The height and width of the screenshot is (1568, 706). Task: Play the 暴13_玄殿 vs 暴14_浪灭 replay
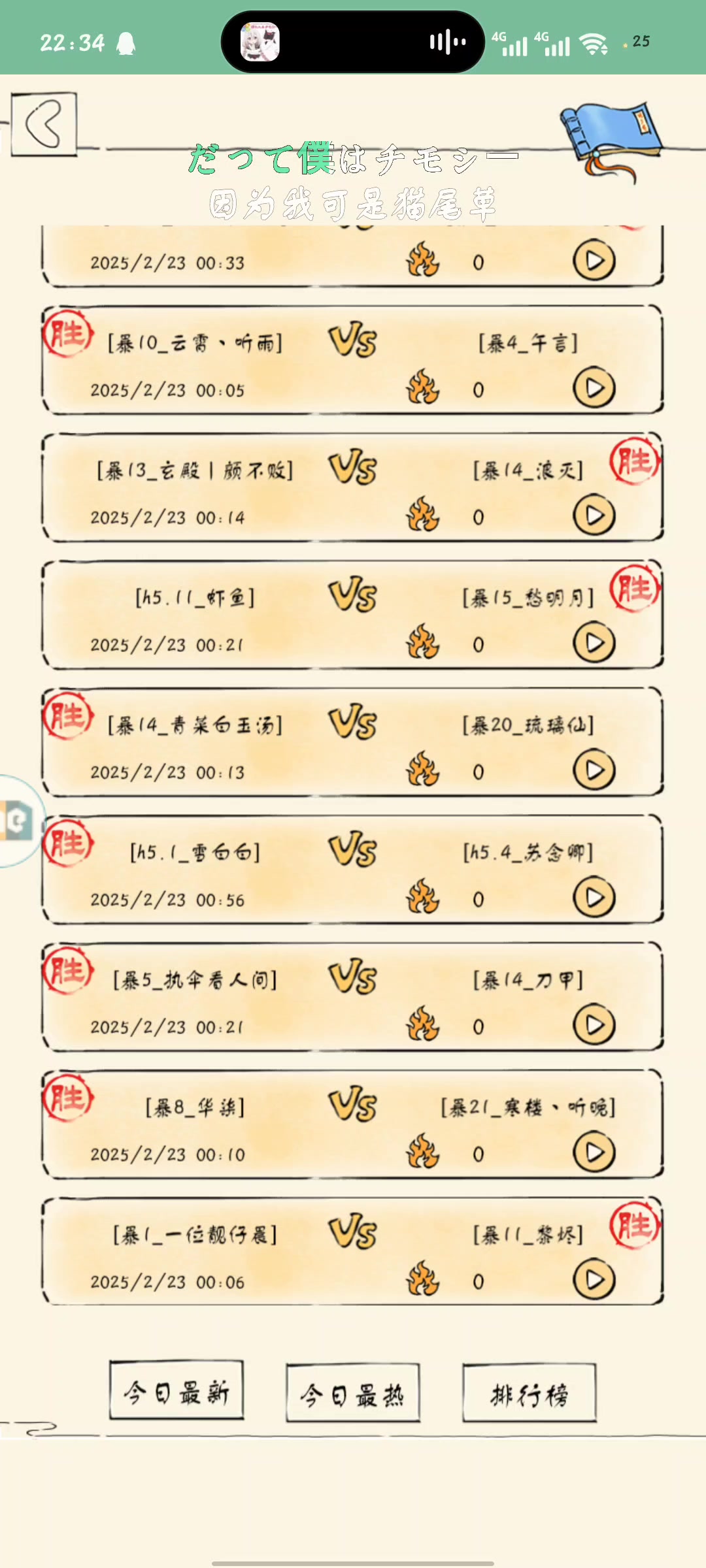(x=594, y=515)
